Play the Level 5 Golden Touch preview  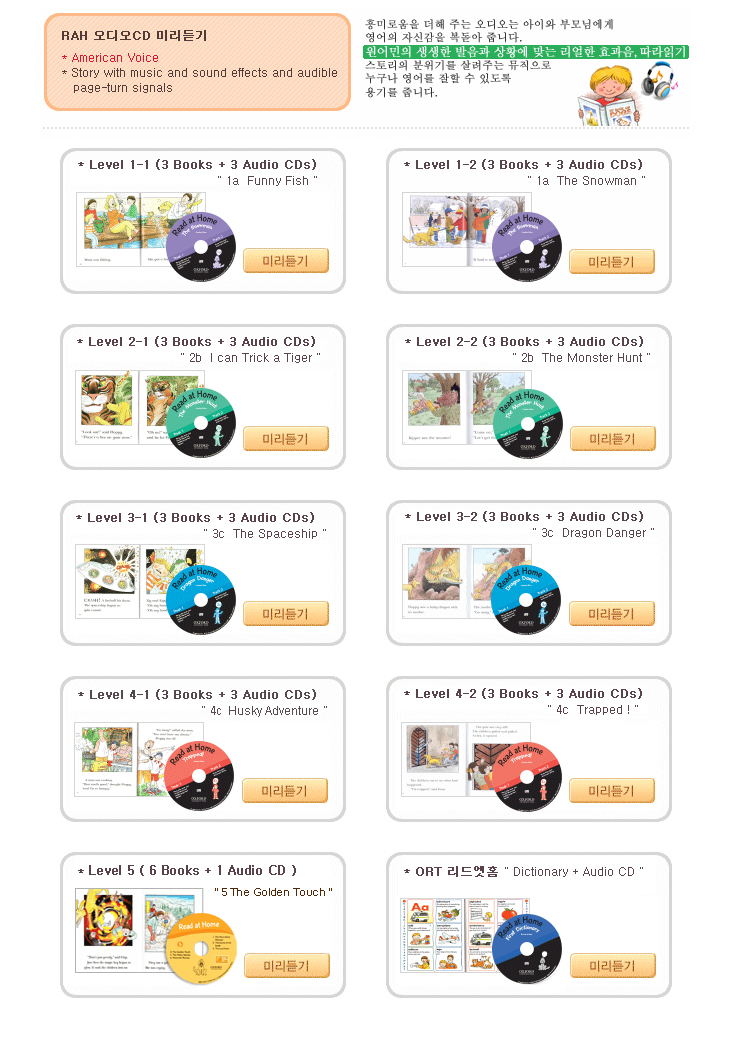pyautogui.click(x=285, y=966)
